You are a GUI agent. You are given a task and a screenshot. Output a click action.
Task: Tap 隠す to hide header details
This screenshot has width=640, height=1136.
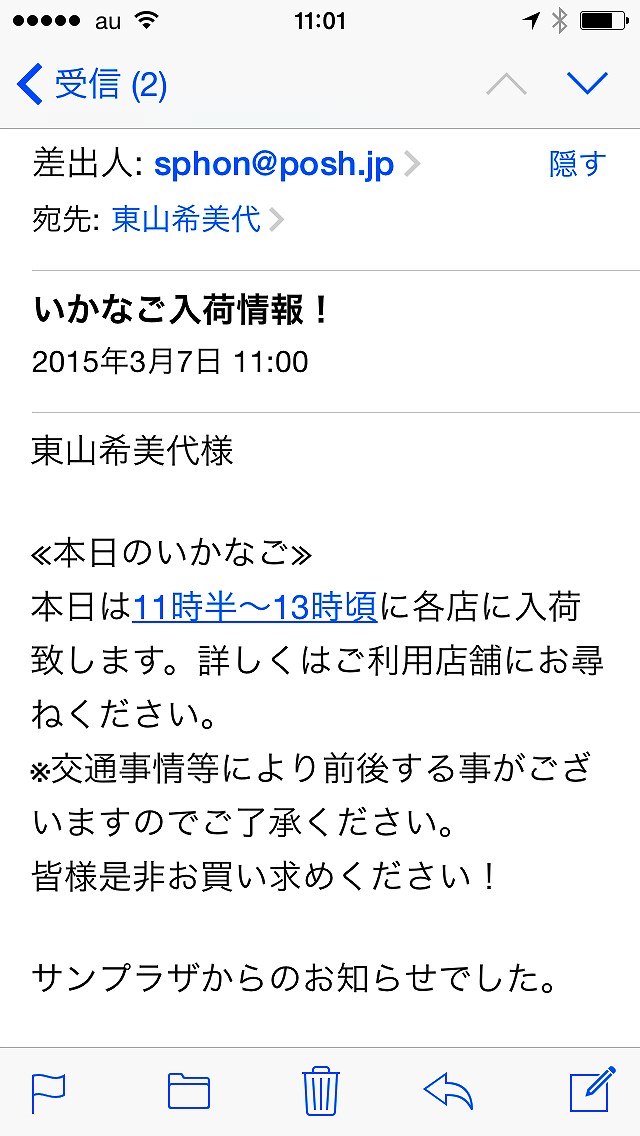[x=577, y=165]
